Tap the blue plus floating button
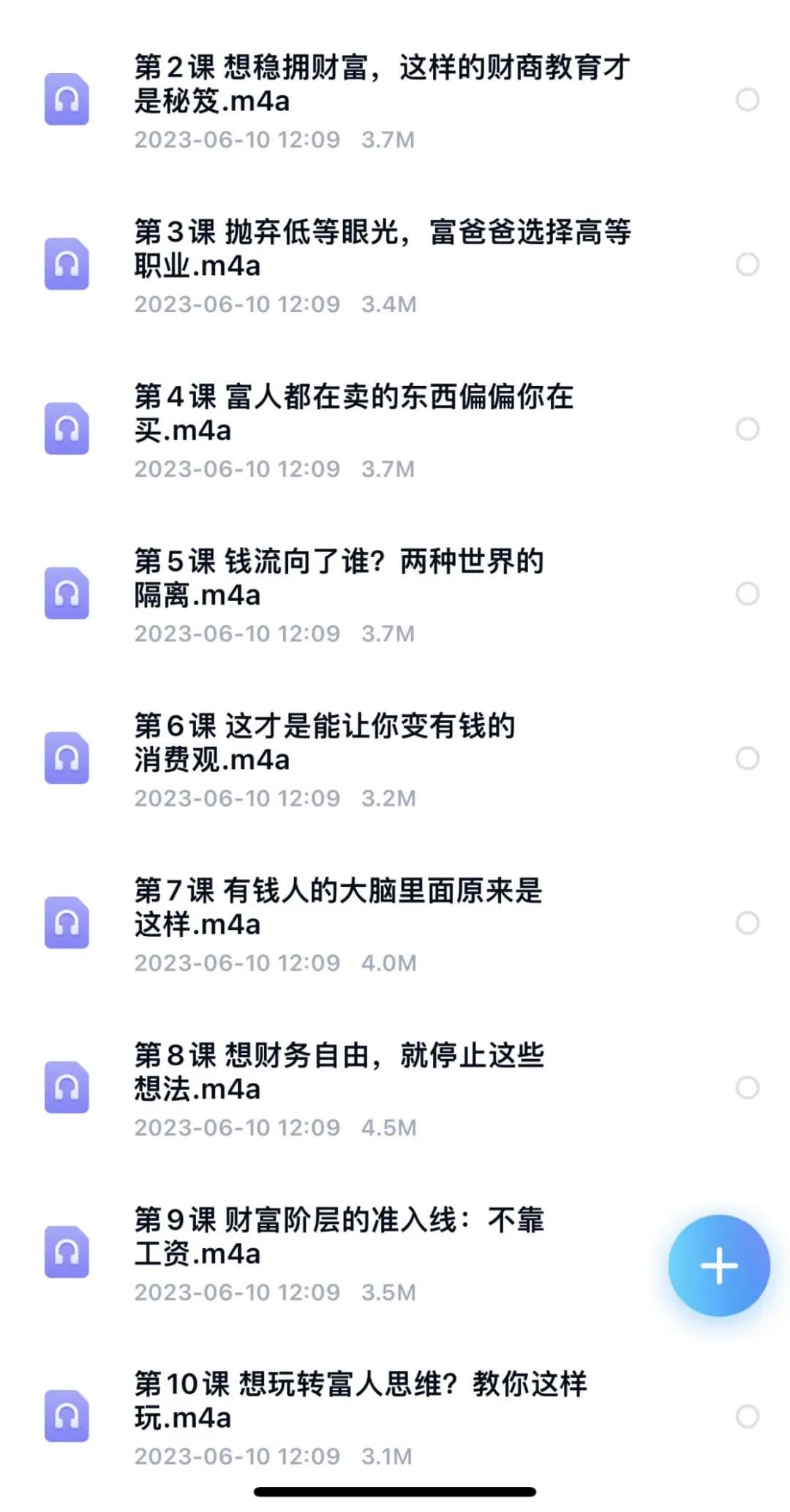790x1512 pixels. point(719,1266)
